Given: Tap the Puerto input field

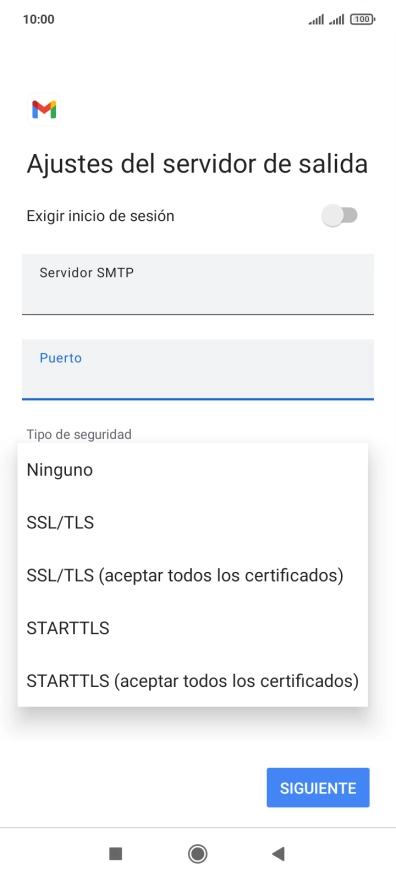Looking at the screenshot, I should point(197,369).
